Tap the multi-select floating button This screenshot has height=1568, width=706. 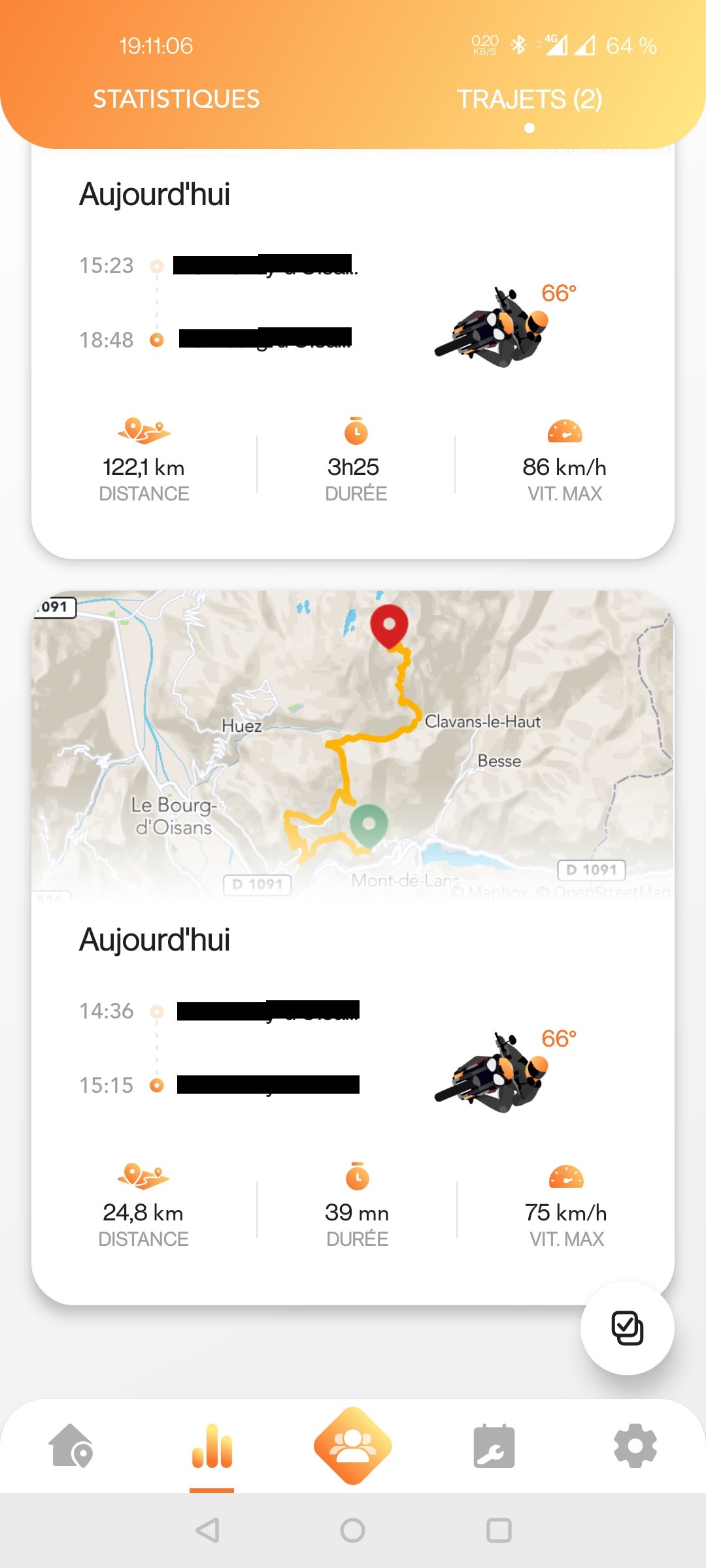(627, 1328)
